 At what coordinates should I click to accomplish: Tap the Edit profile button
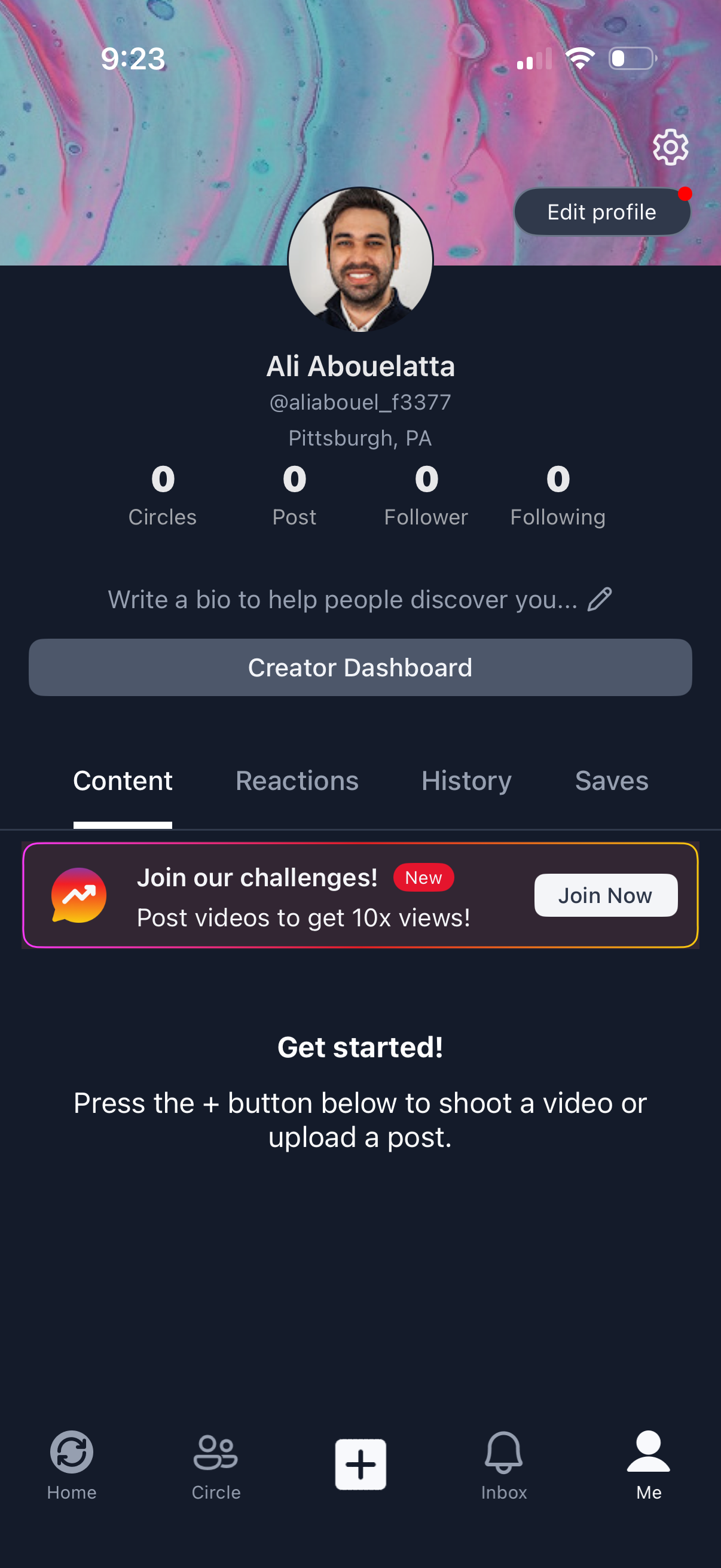tap(601, 212)
